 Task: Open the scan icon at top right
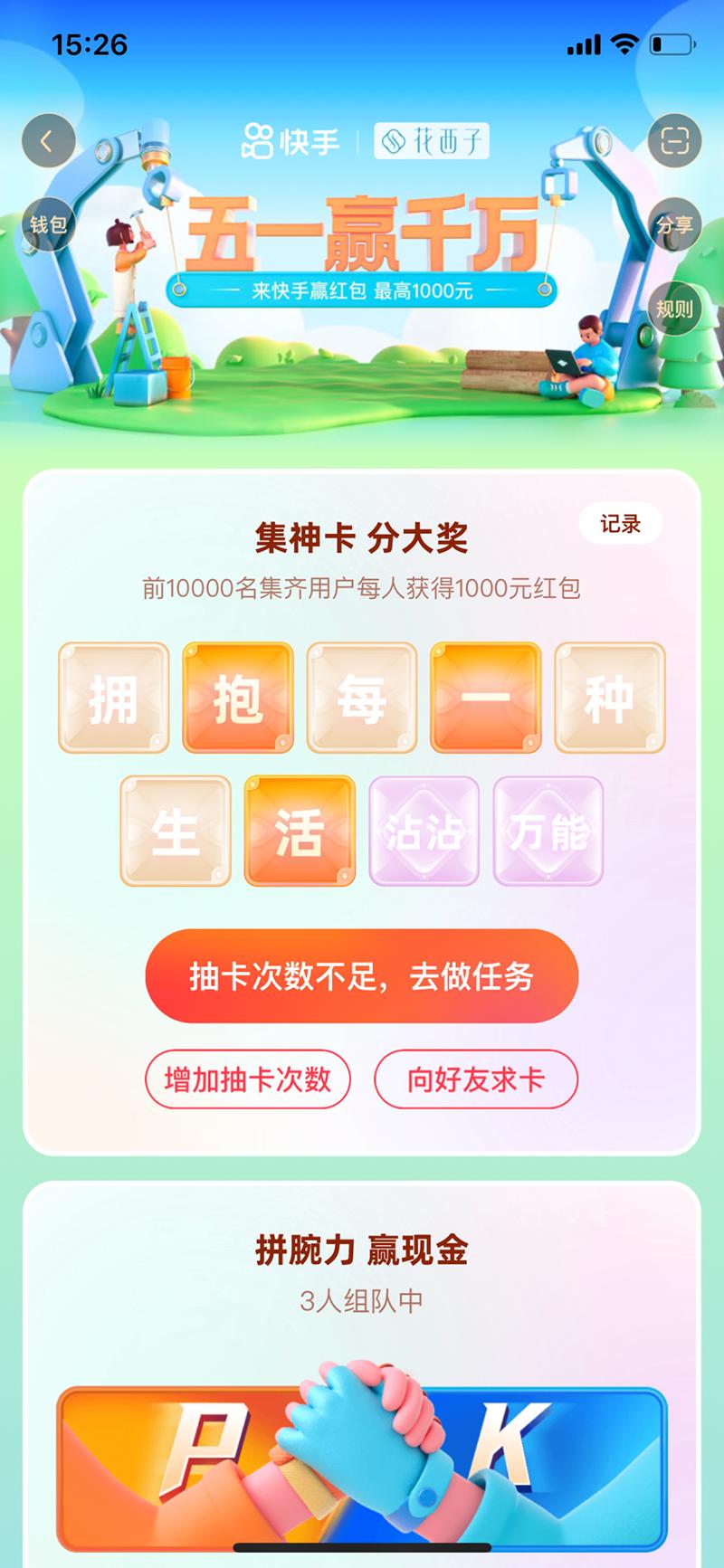[x=674, y=141]
